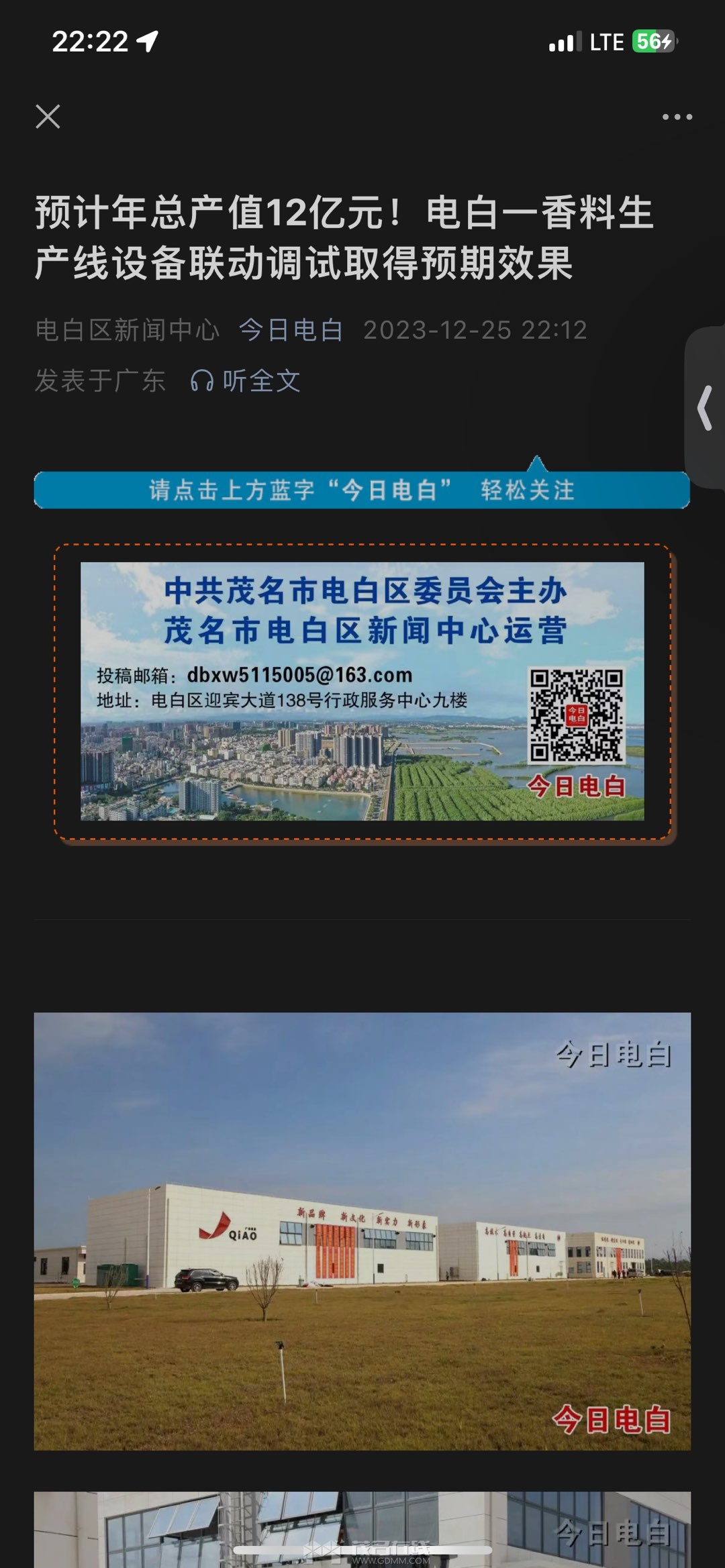Open the 今日电白 official account link
This screenshot has width=725, height=1568.
[291, 330]
